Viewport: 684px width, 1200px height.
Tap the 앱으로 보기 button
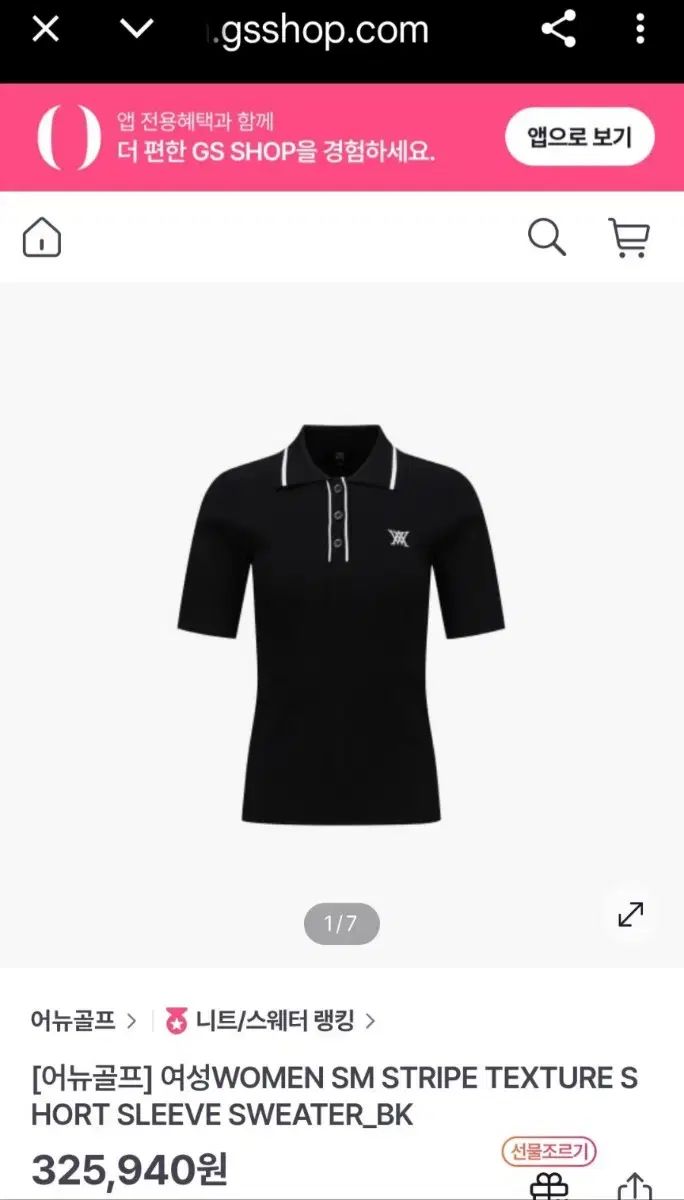[579, 137]
